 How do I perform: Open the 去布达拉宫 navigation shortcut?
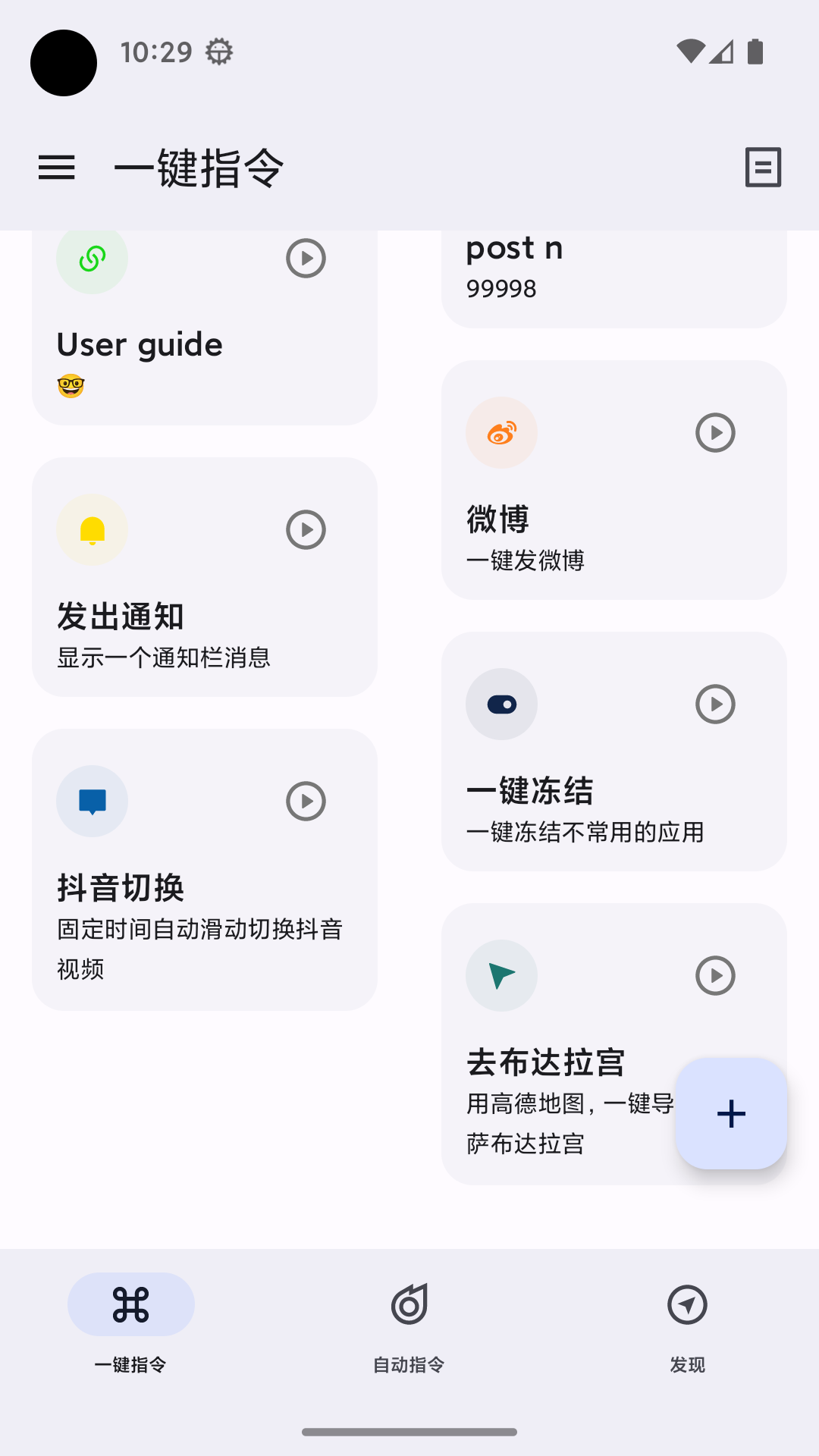[546, 1062]
